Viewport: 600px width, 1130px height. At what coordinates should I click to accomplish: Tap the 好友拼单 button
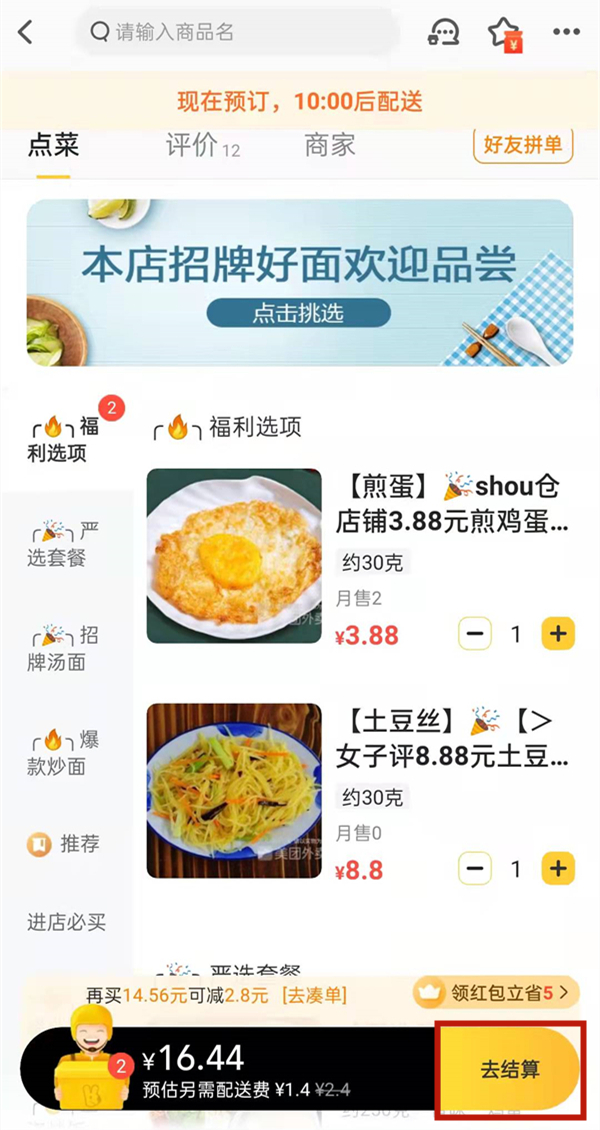tap(523, 146)
